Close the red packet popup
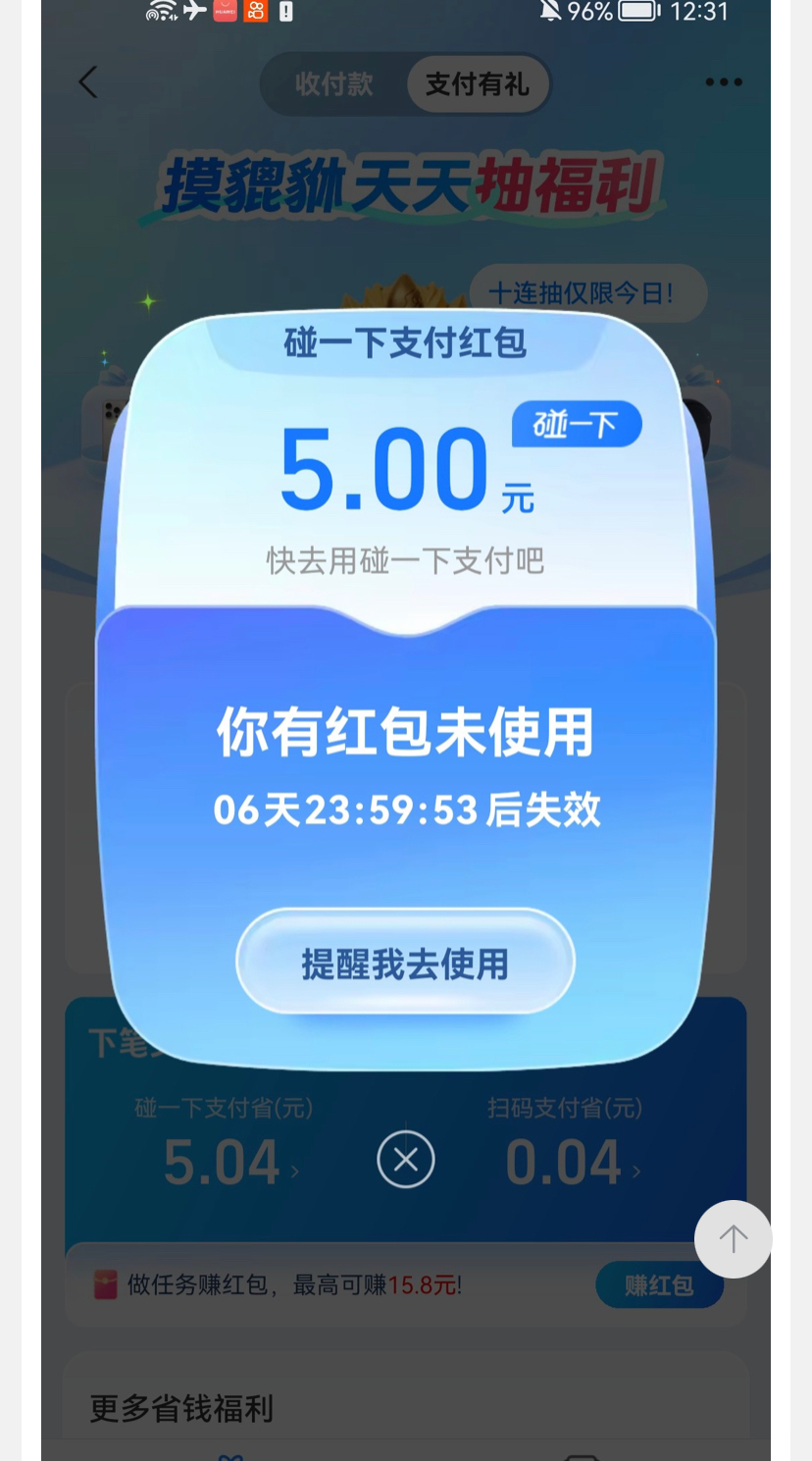 405,1160
